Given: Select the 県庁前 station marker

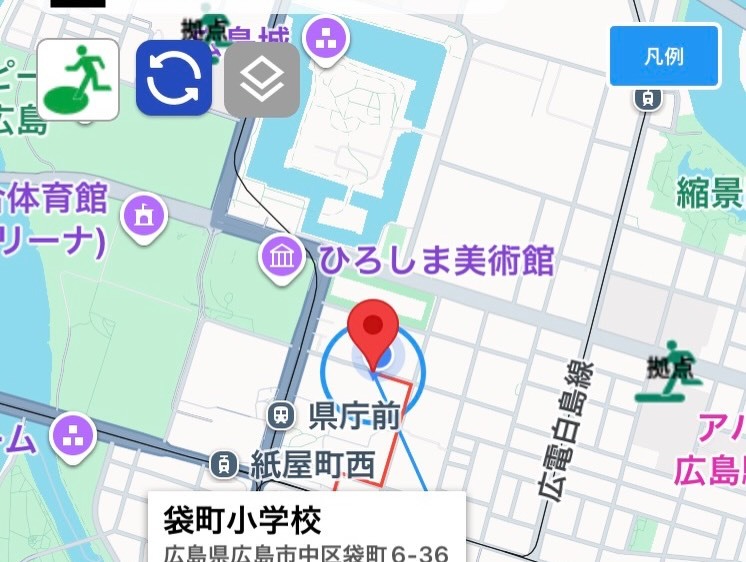Looking at the screenshot, I should click(x=281, y=416).
